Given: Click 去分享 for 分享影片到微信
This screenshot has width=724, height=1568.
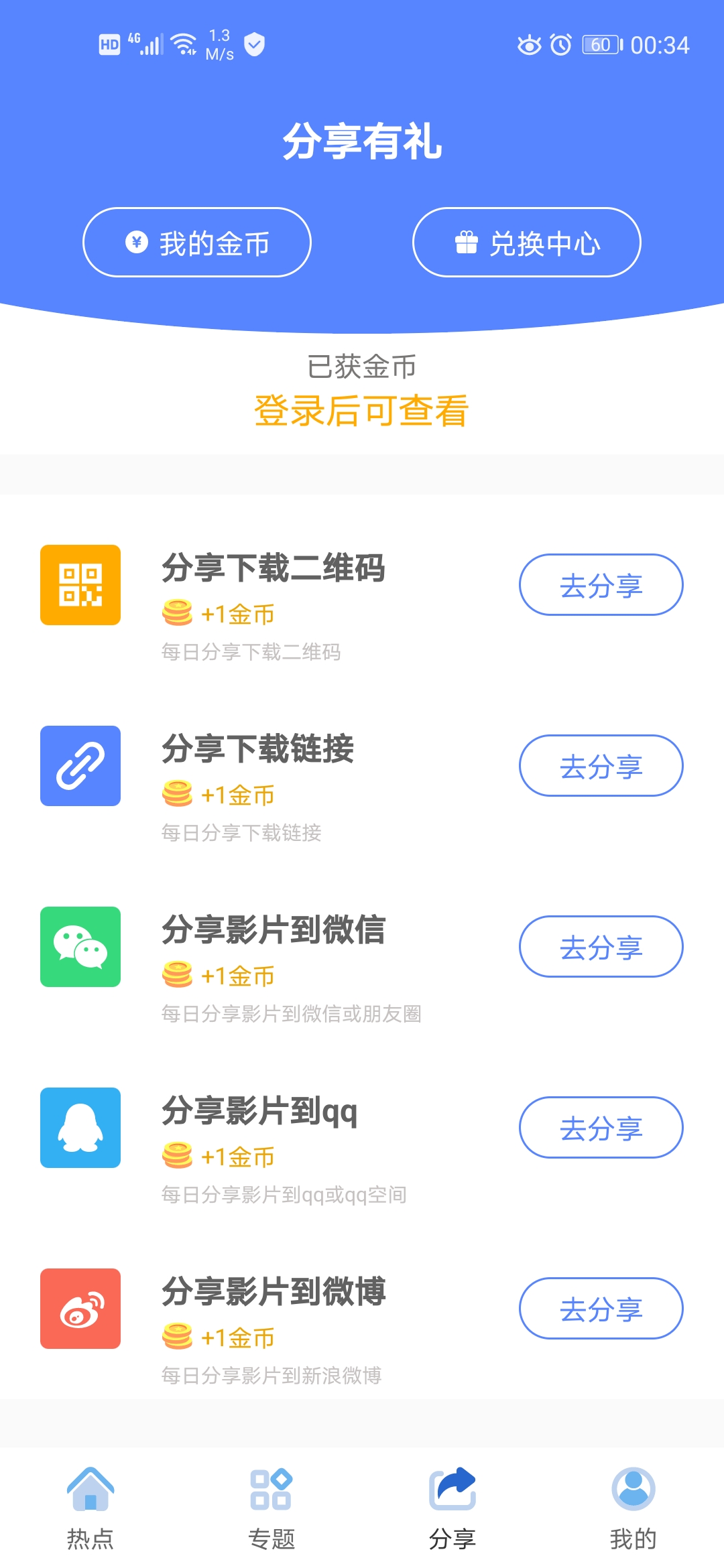Looking at the screenshot, I should (601, 947).
